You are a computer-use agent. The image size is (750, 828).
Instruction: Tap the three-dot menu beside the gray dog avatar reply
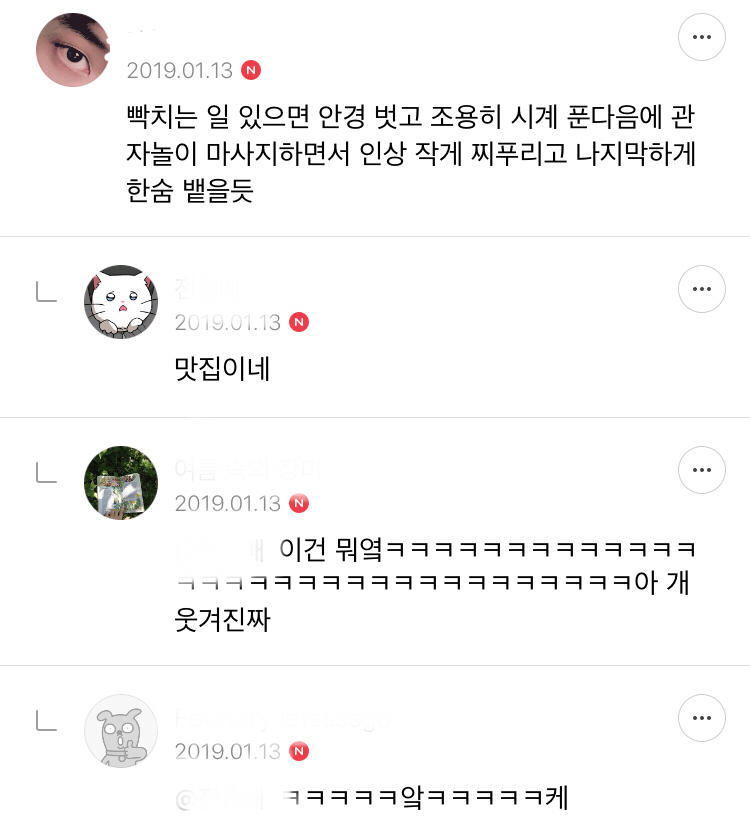coord(701,718)
